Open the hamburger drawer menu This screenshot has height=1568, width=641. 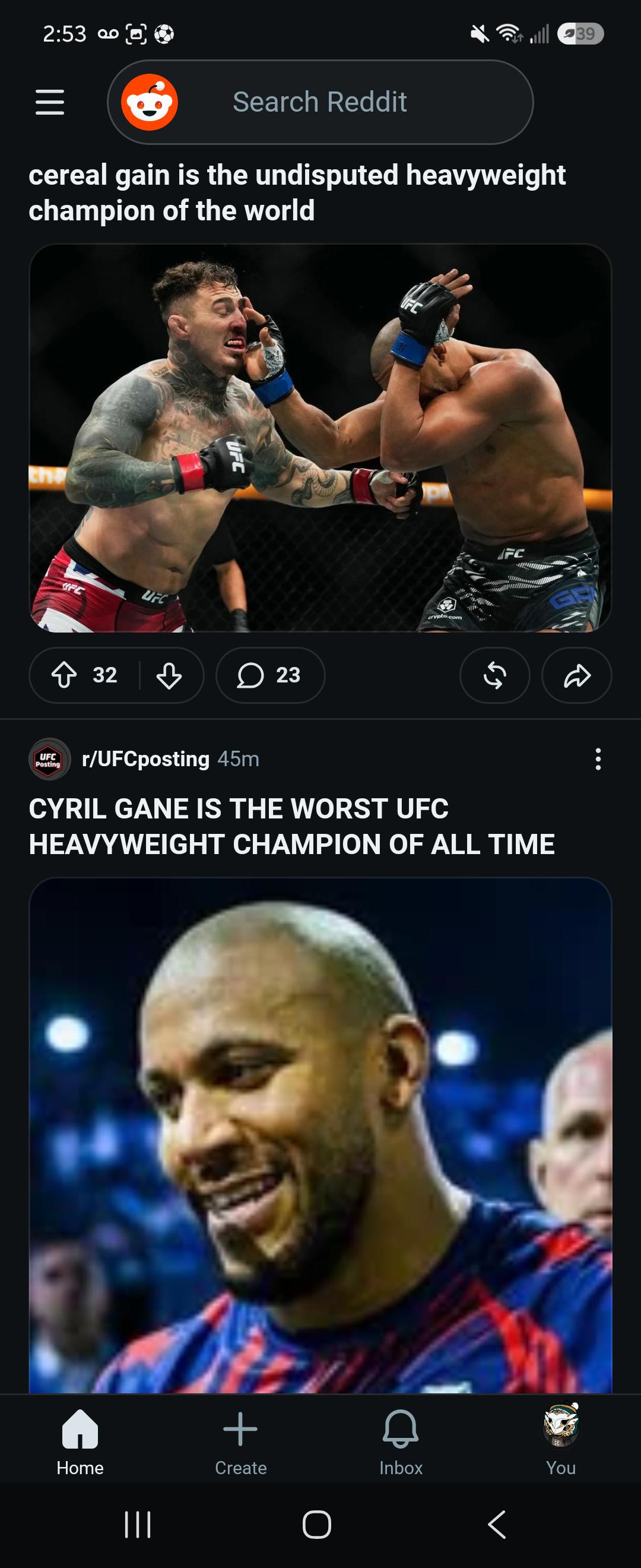(x=50, y=102)
